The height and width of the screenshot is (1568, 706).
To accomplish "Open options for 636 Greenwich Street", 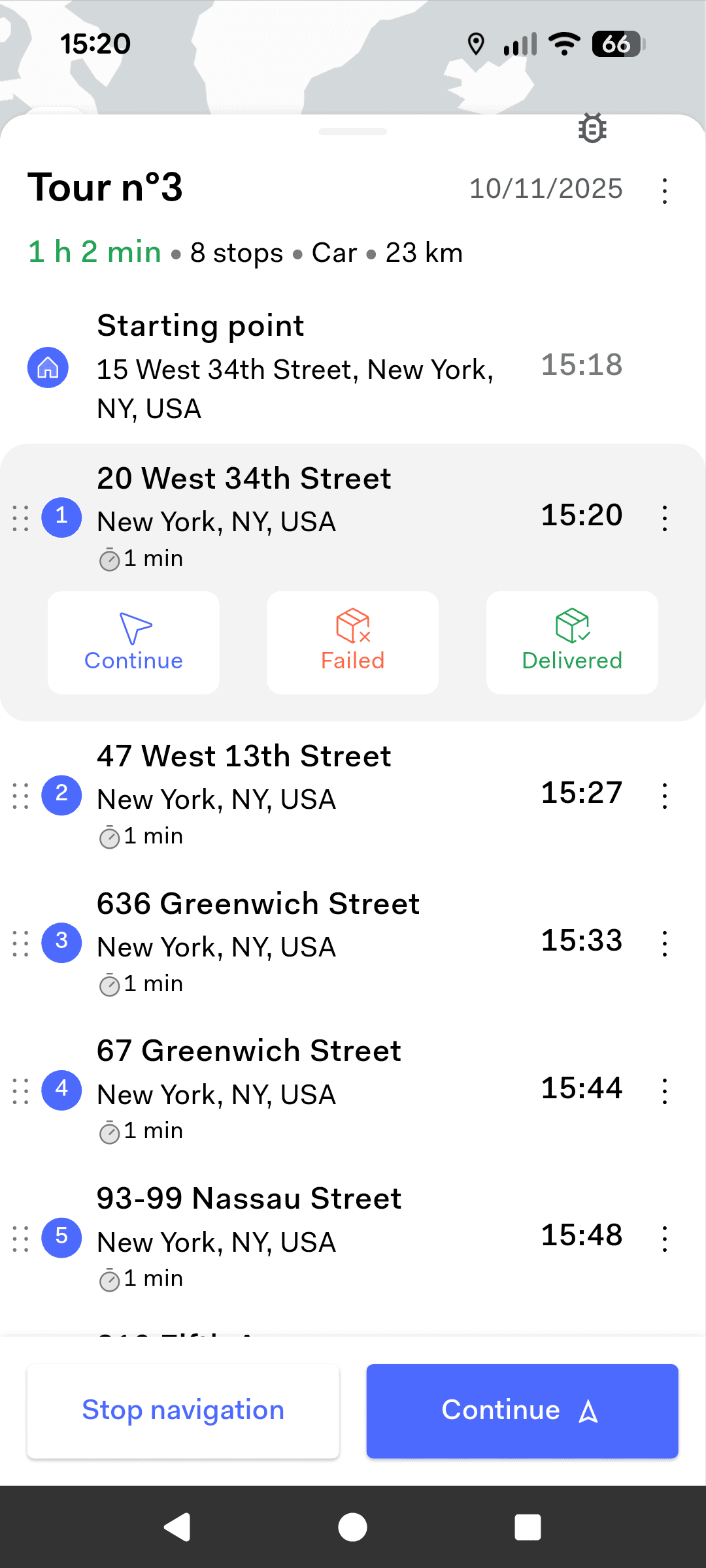I will pyautogui.click(x=665, y=943).
